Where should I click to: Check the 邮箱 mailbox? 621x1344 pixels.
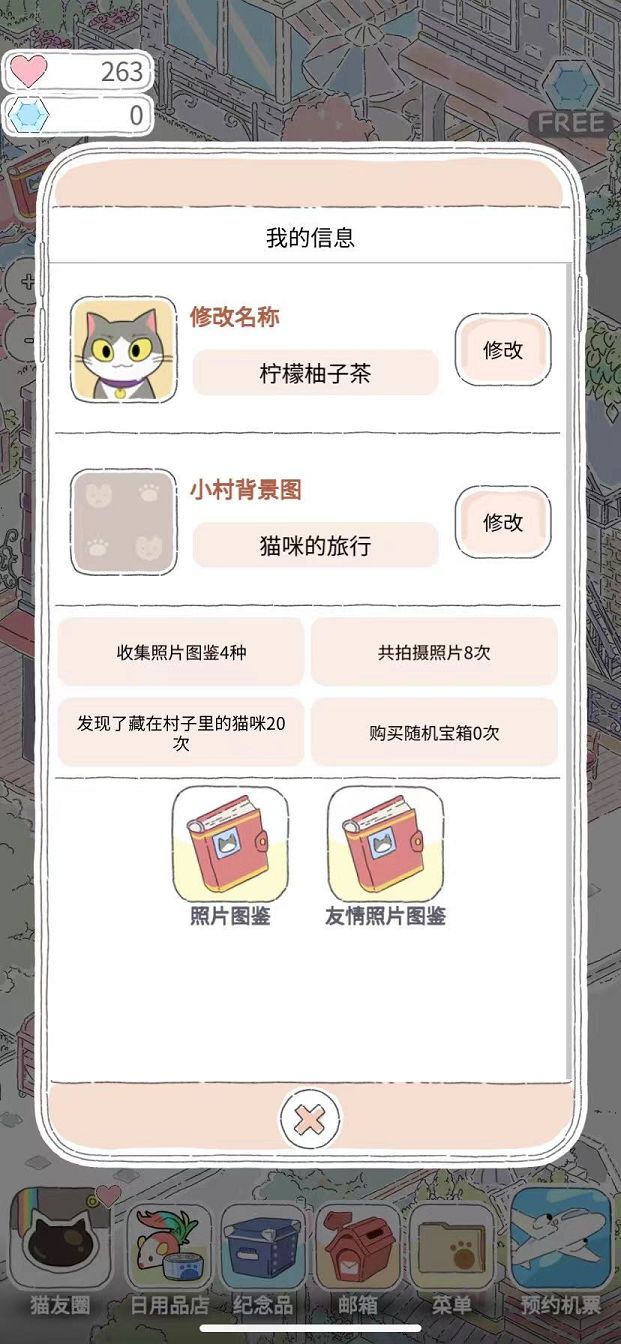coord(357,1250)
